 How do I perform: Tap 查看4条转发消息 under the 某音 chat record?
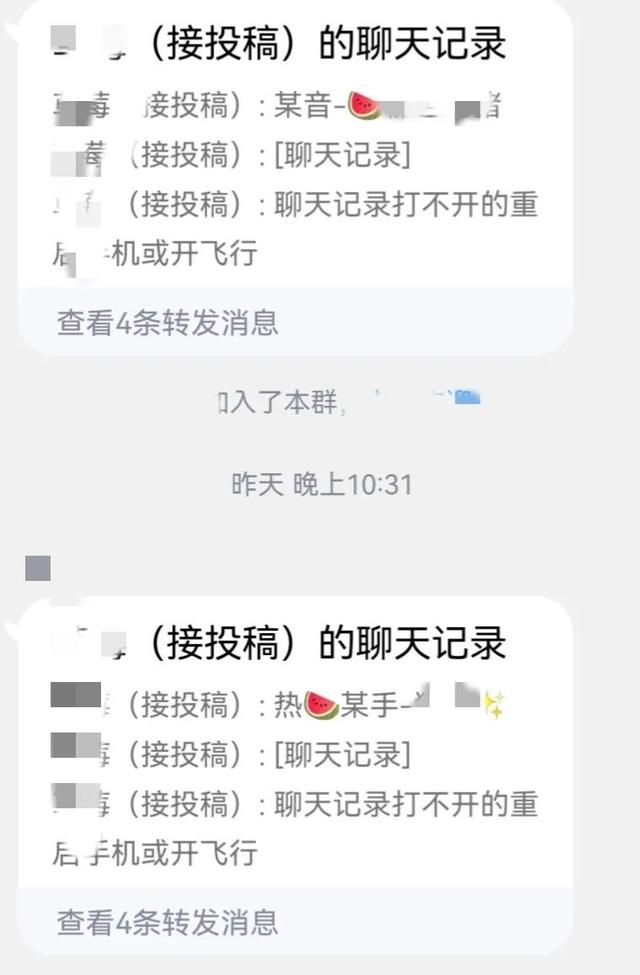168,323
